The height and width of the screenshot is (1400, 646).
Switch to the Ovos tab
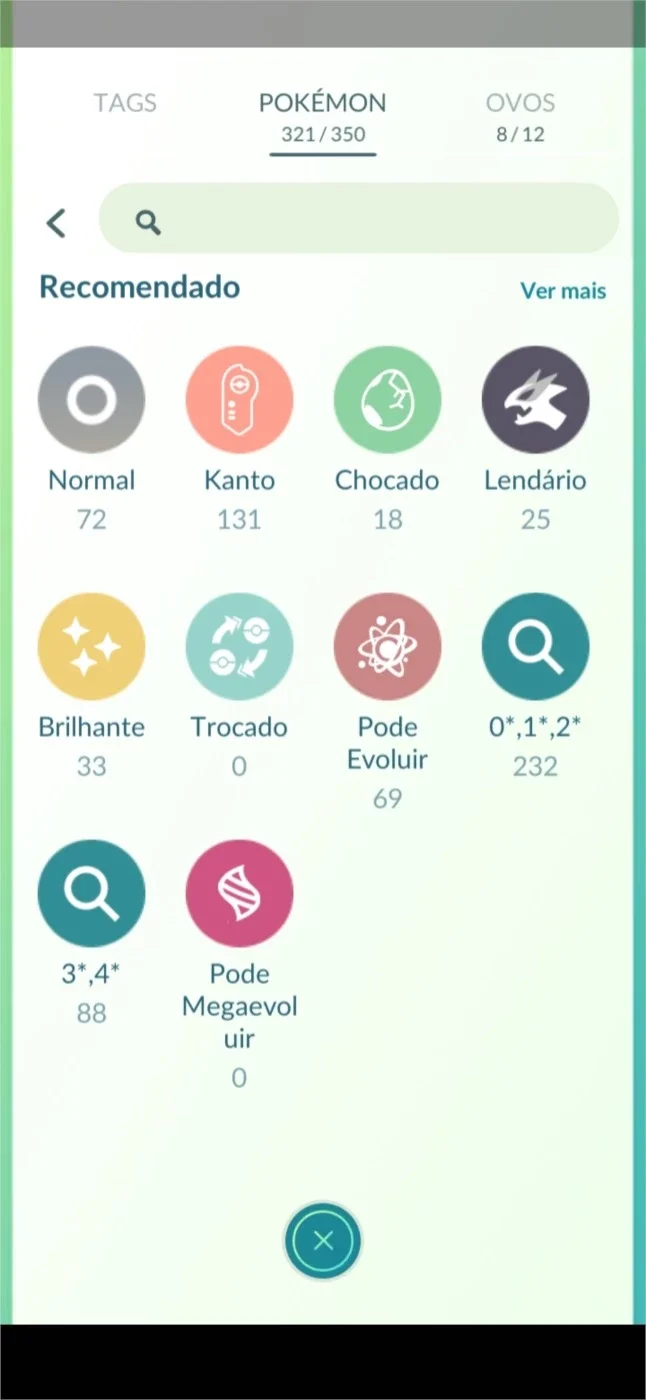click(x=520, y=117)
